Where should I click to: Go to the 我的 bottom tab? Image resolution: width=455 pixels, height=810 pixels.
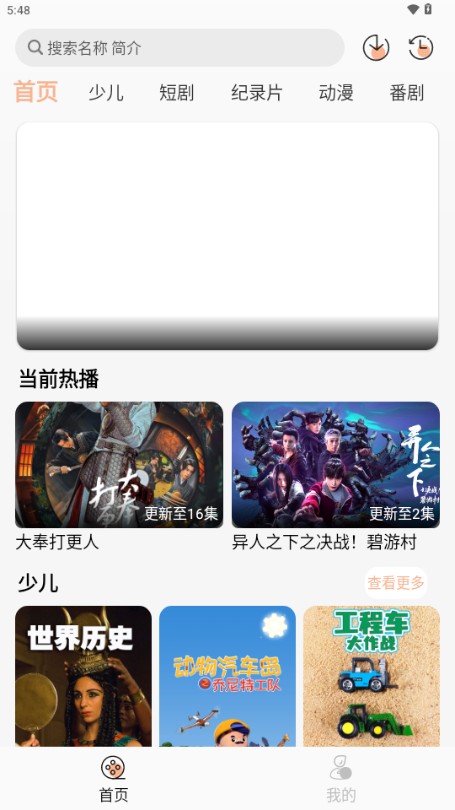tap(341, 779)
